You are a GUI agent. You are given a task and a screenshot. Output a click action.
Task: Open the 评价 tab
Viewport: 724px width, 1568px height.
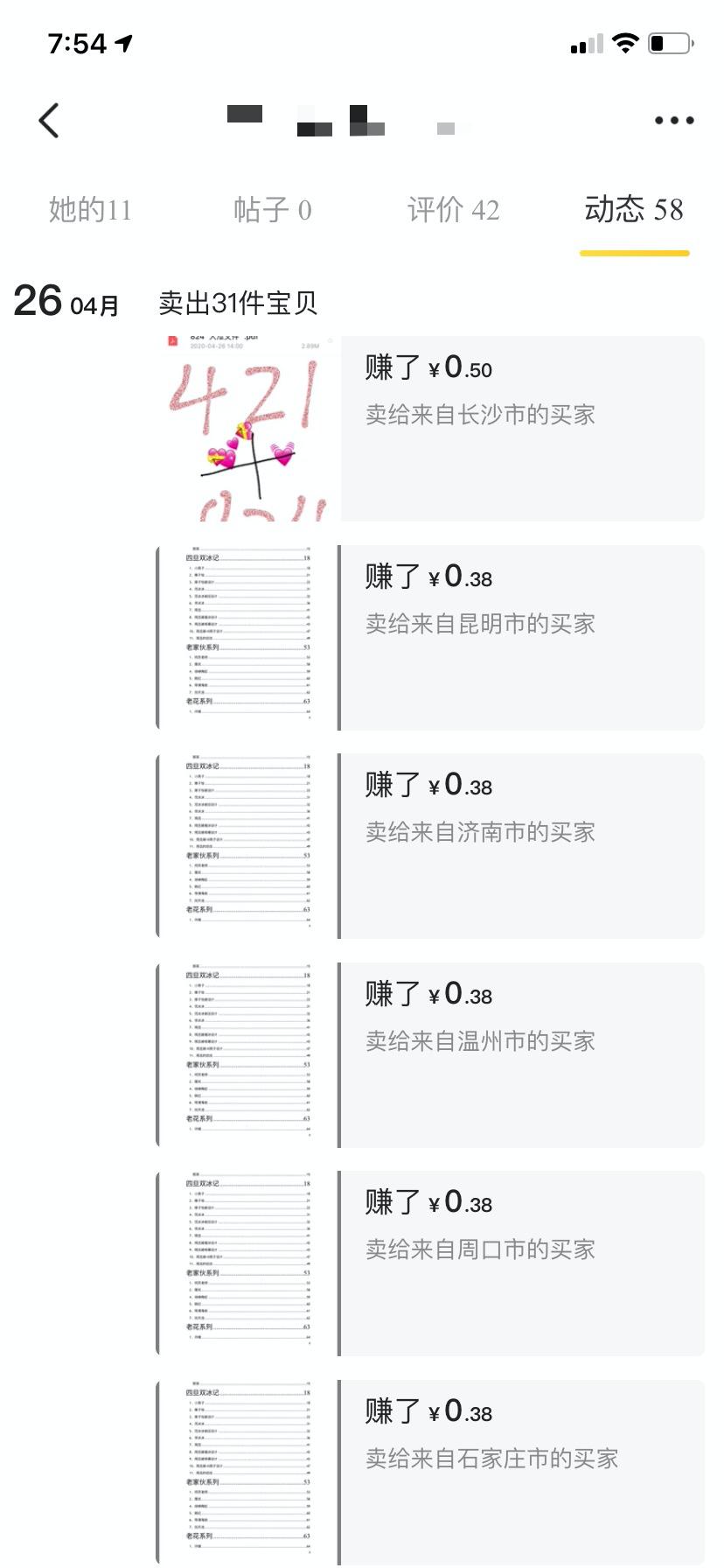(454, 210)
